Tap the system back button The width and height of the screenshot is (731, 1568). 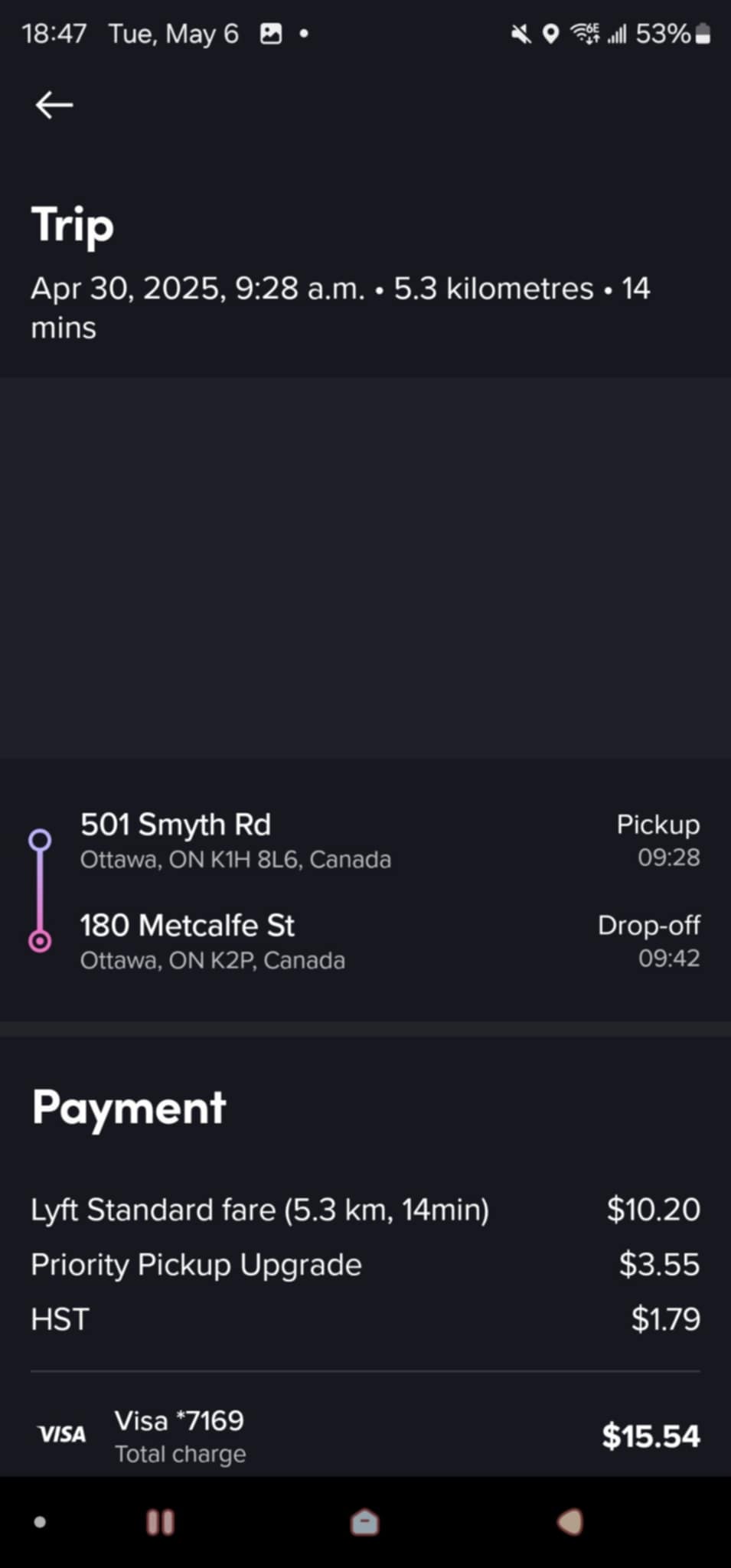click(570, 1522)
